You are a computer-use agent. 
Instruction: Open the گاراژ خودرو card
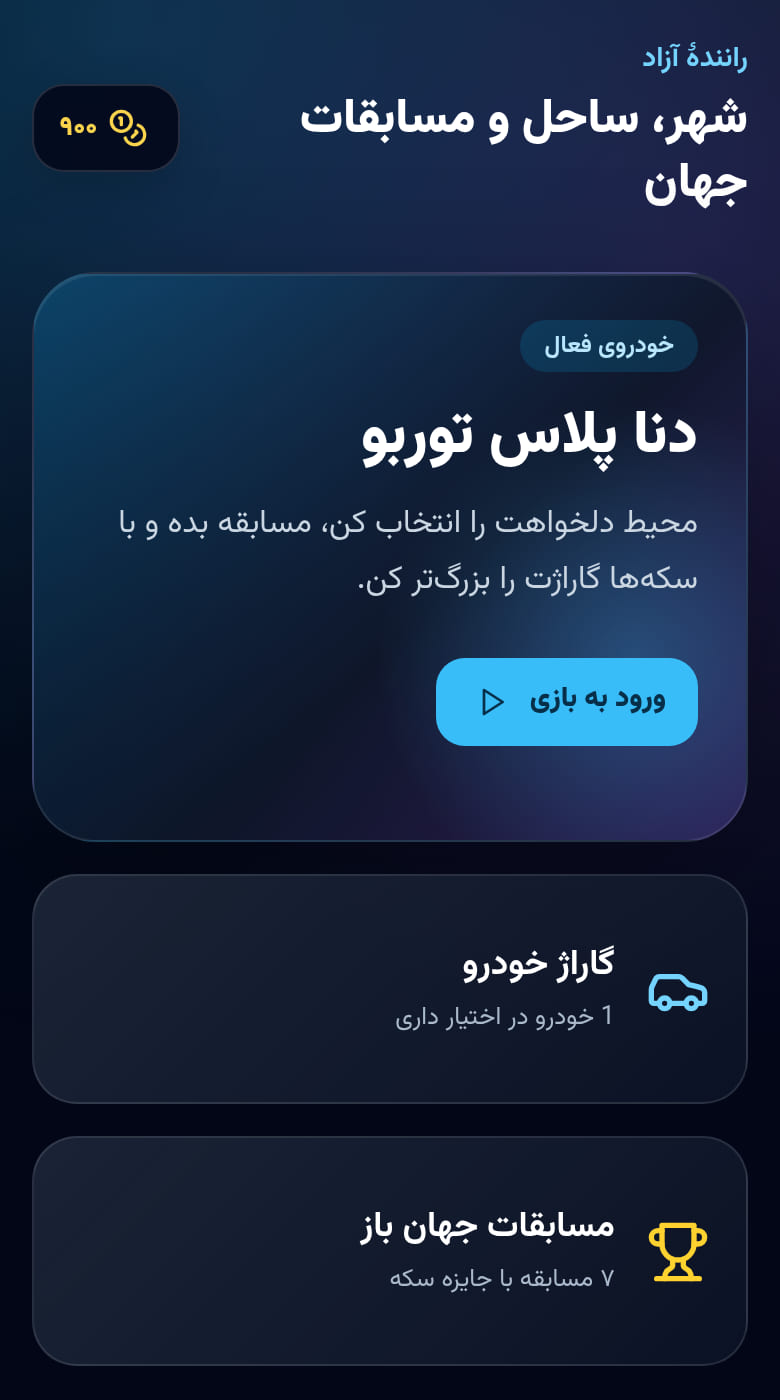[390, 989]
